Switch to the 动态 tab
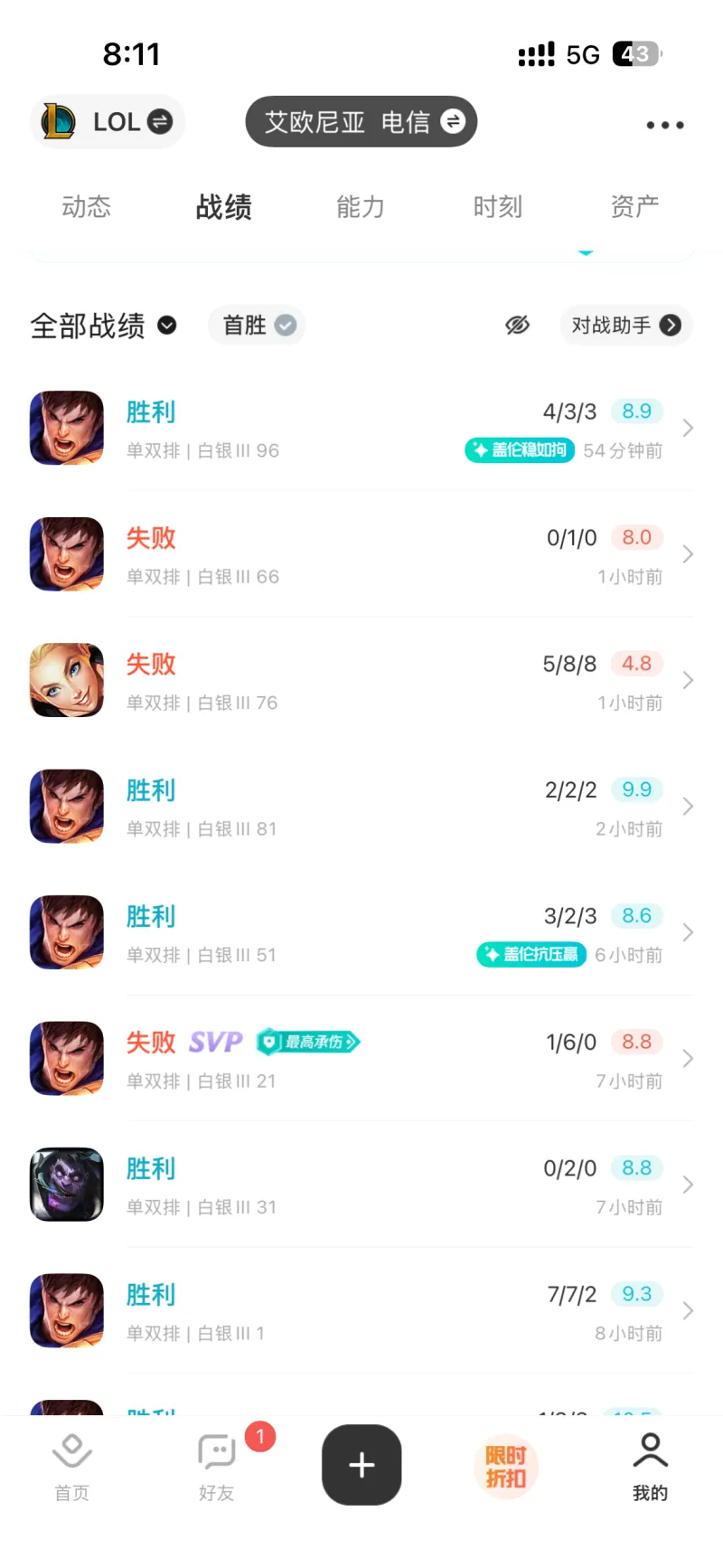This screenshot has height=1568, width=723. [87, 207]
